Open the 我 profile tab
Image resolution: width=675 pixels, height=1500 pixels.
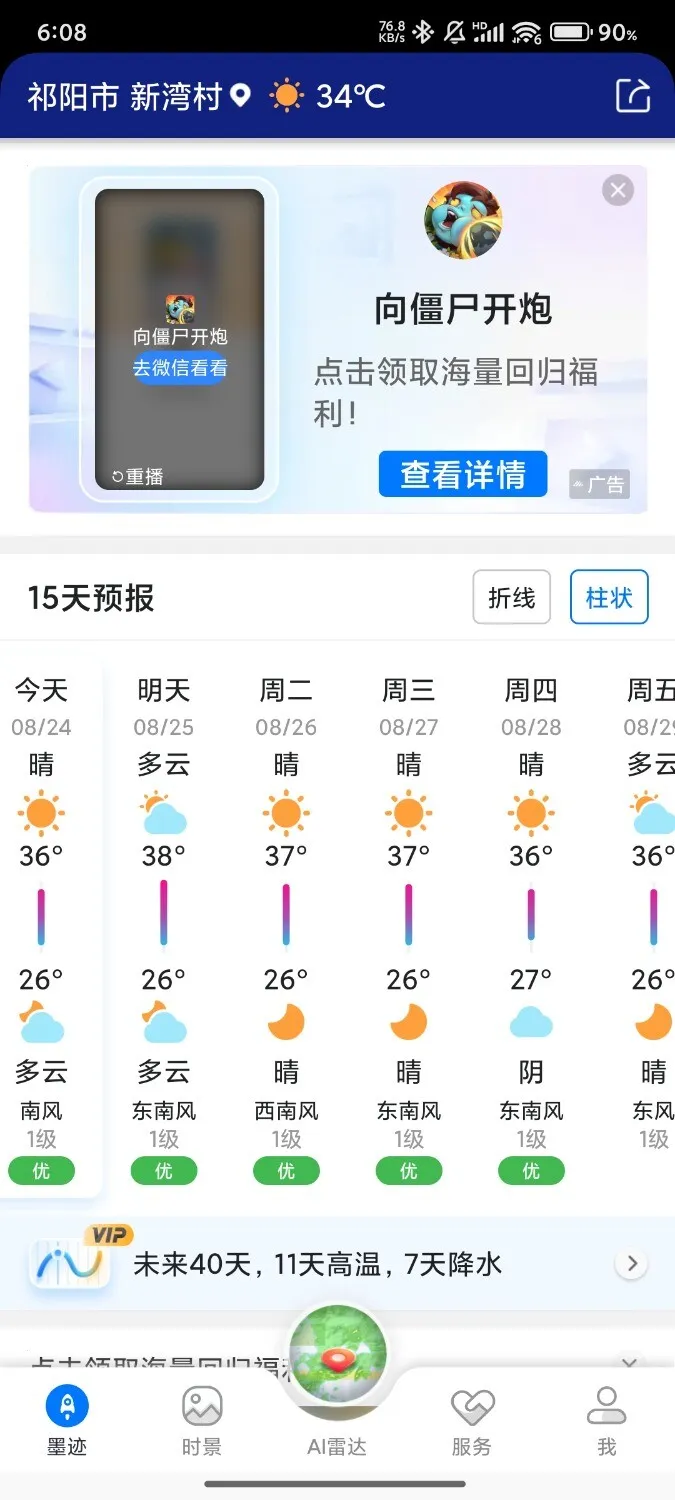tap(606, 1420)
